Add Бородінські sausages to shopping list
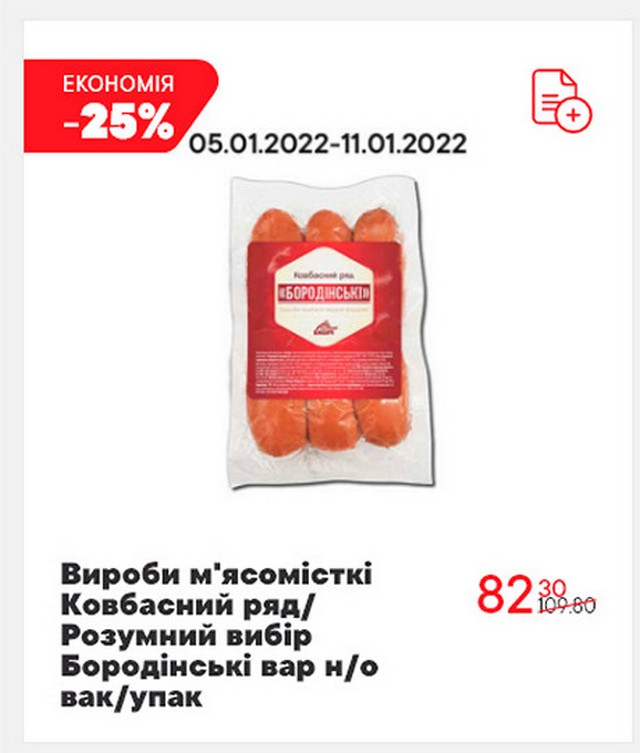This screenshot has width=640, height=753. [x=561, y=99]
